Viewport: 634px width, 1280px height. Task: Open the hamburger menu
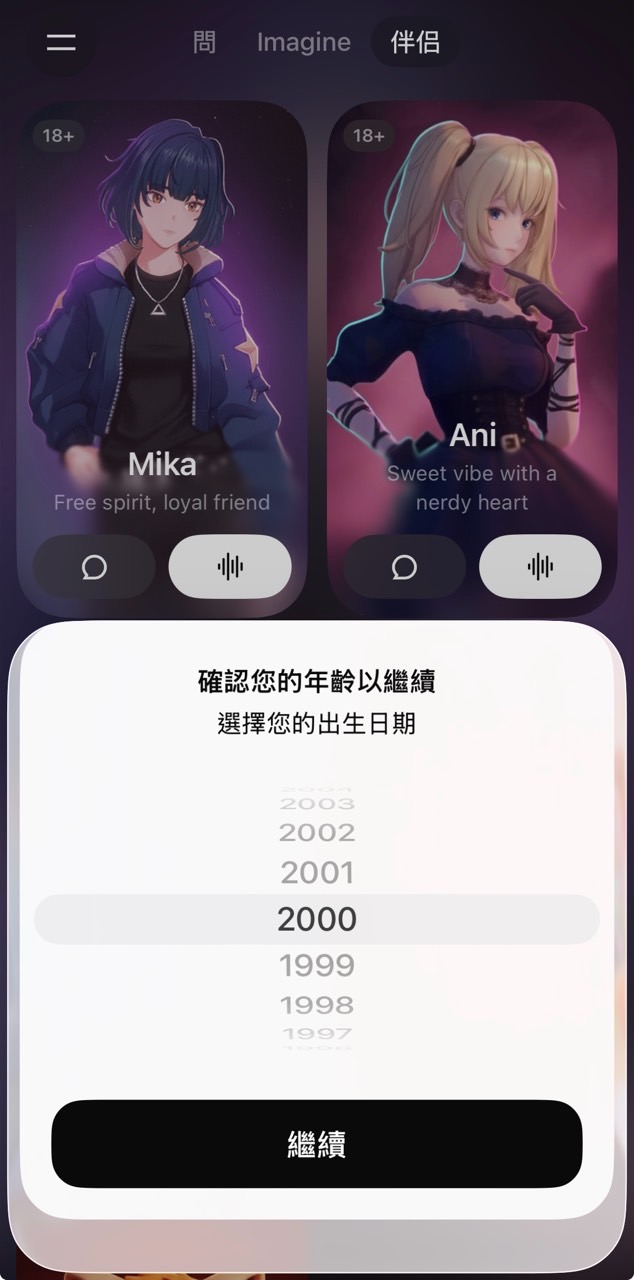pyautogui.click(x=61, y=42)
